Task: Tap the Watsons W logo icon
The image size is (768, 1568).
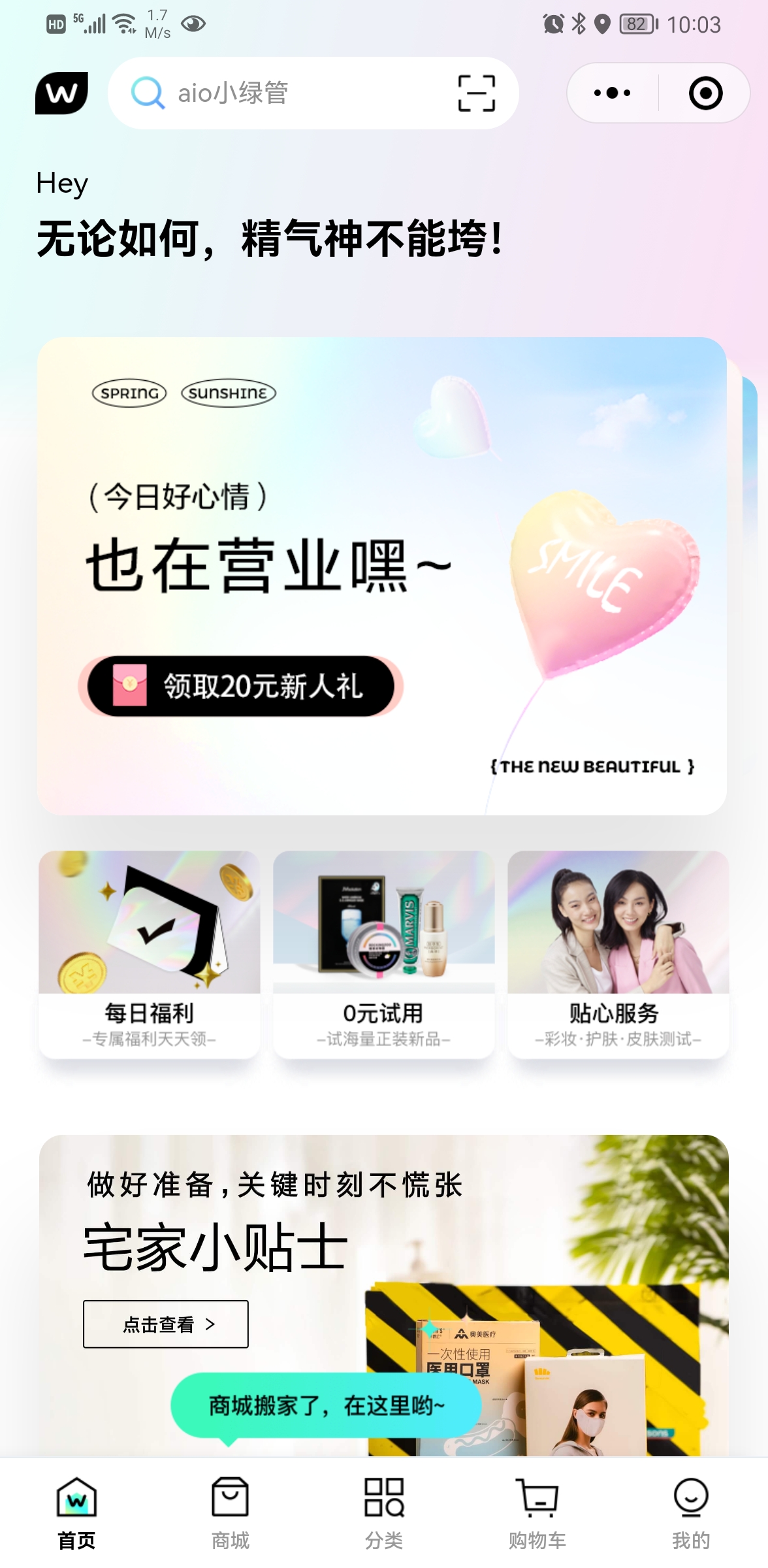Action: tap(61, 93)
